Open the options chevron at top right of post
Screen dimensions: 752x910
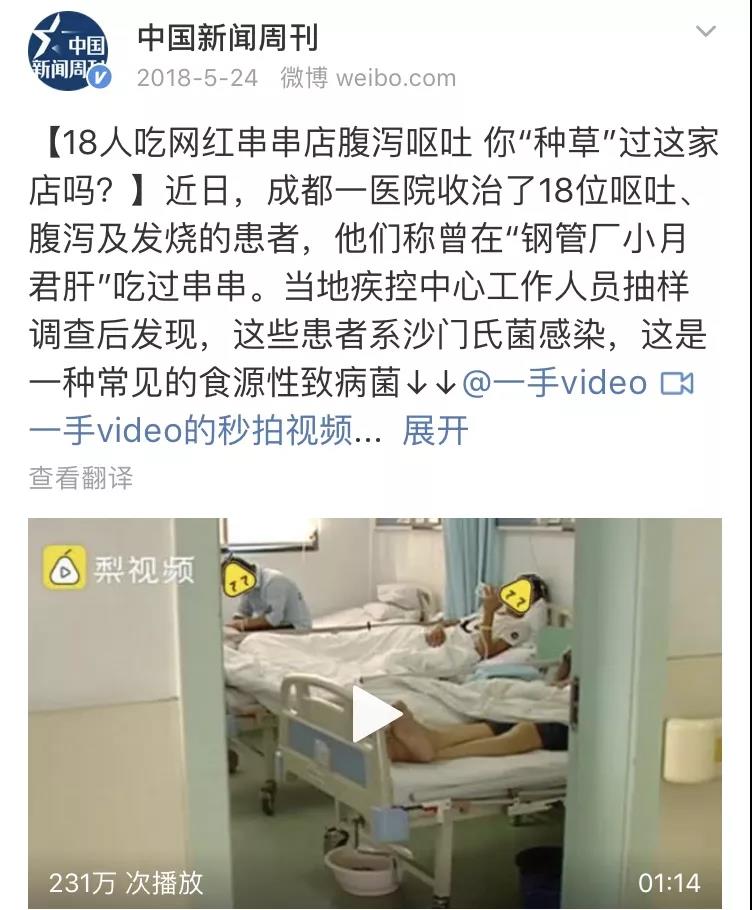[x=705, y=33]
